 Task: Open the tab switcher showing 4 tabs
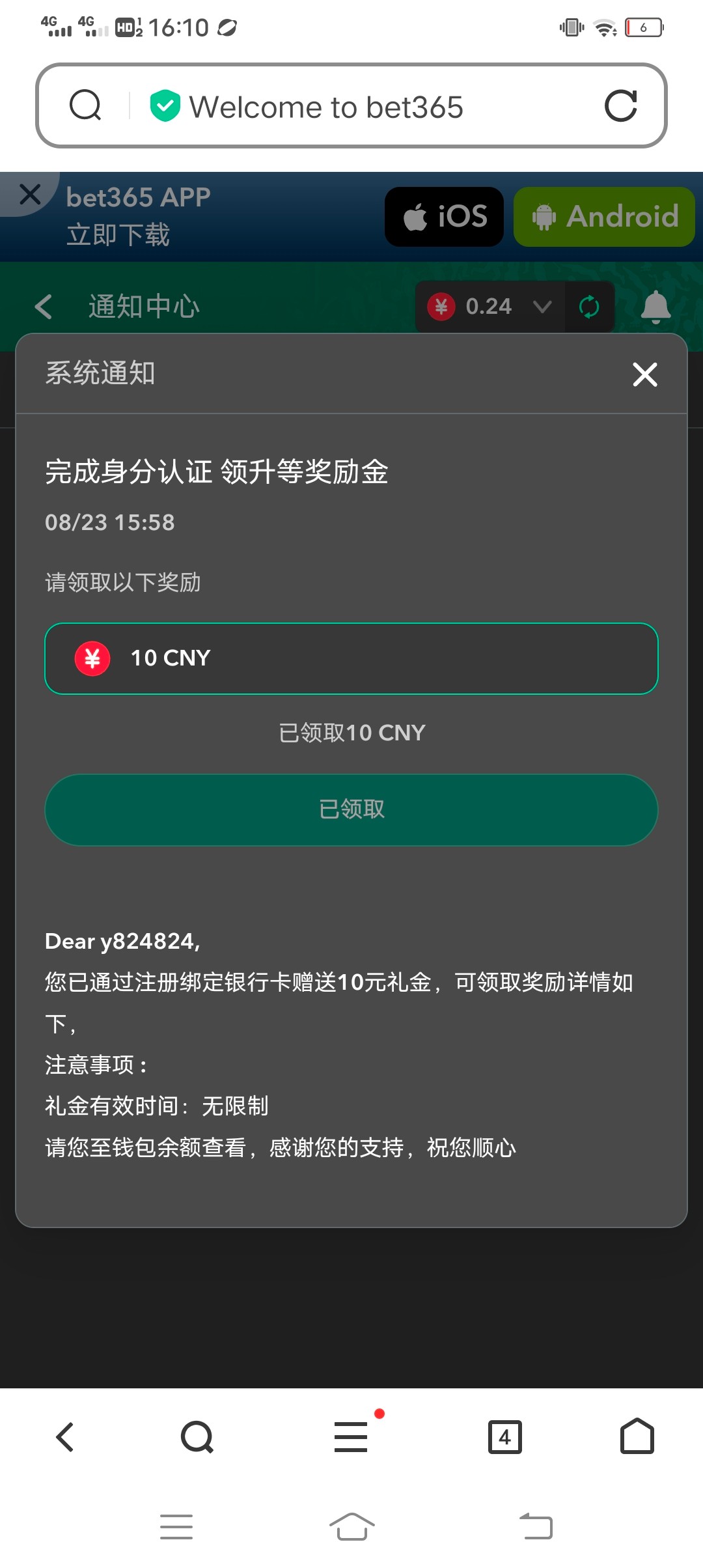click(505, 1437)
